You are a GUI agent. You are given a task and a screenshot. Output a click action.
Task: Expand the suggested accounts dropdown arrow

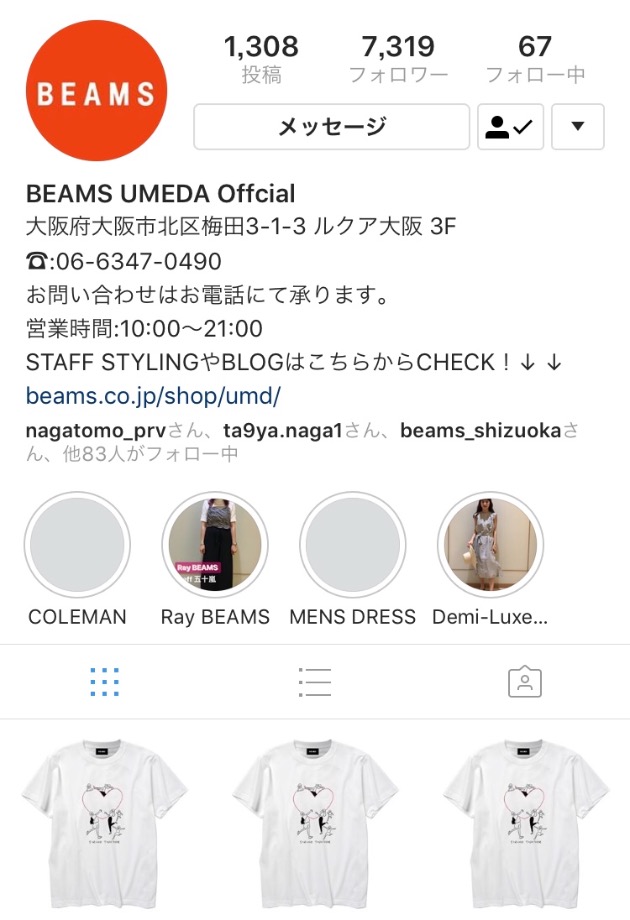coord(577,127)
